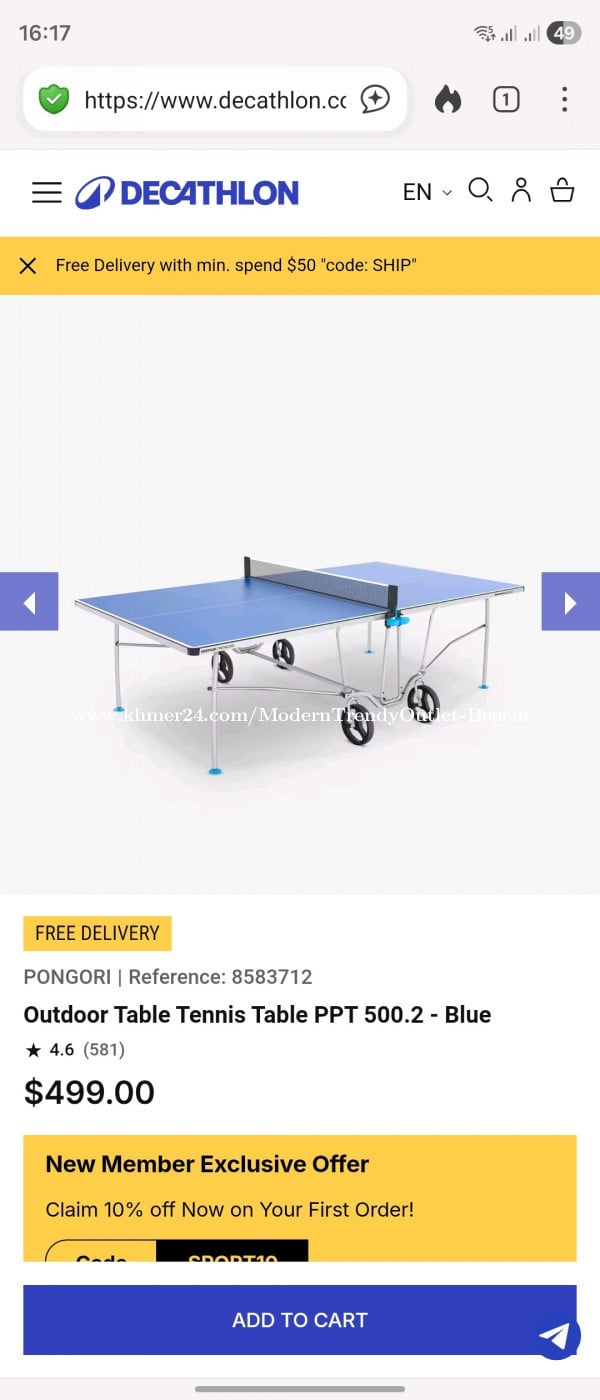Image resolution: width=600 pixels, height=1400 pixels.
Task: Expand the EN language dropdown
Action: 427,192
